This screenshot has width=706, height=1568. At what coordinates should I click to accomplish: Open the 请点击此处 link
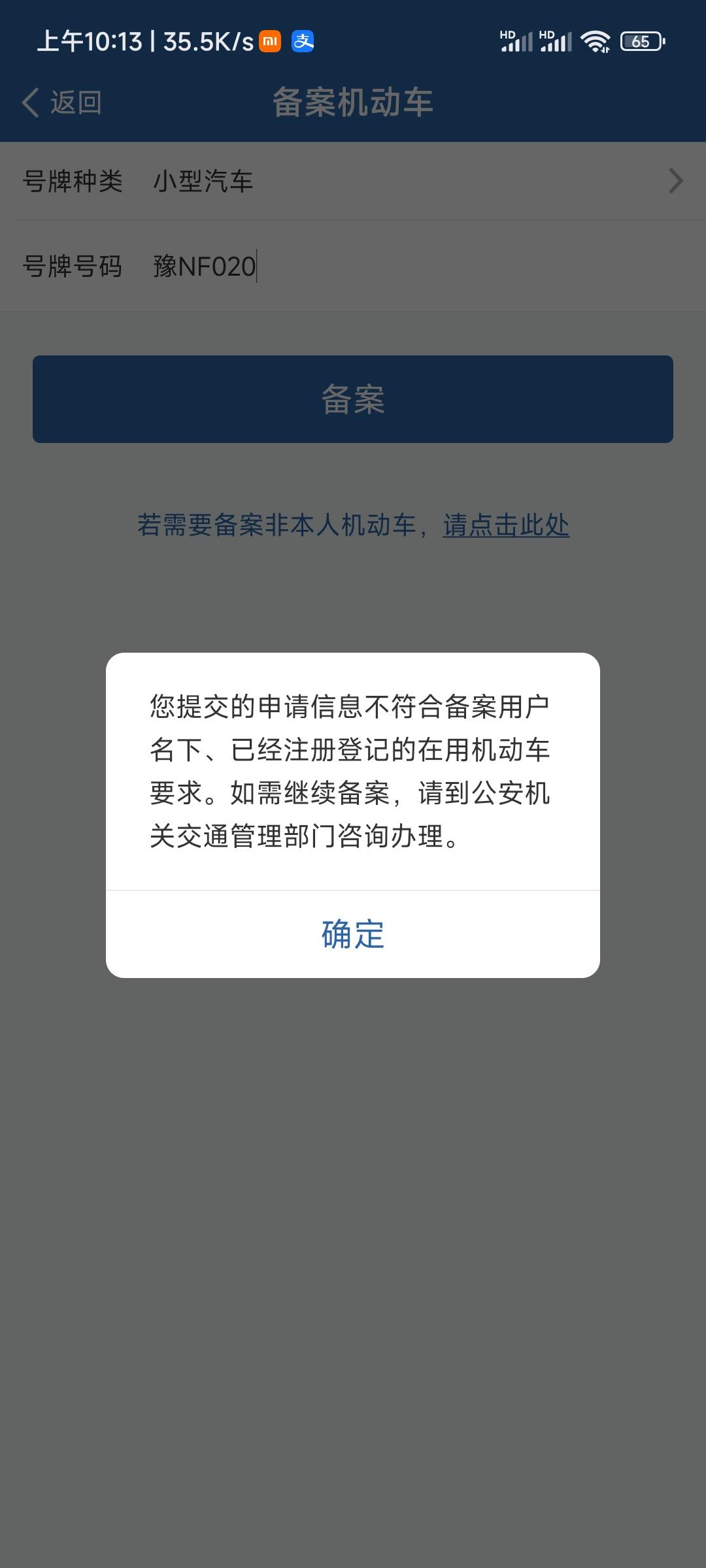(506, 525)
